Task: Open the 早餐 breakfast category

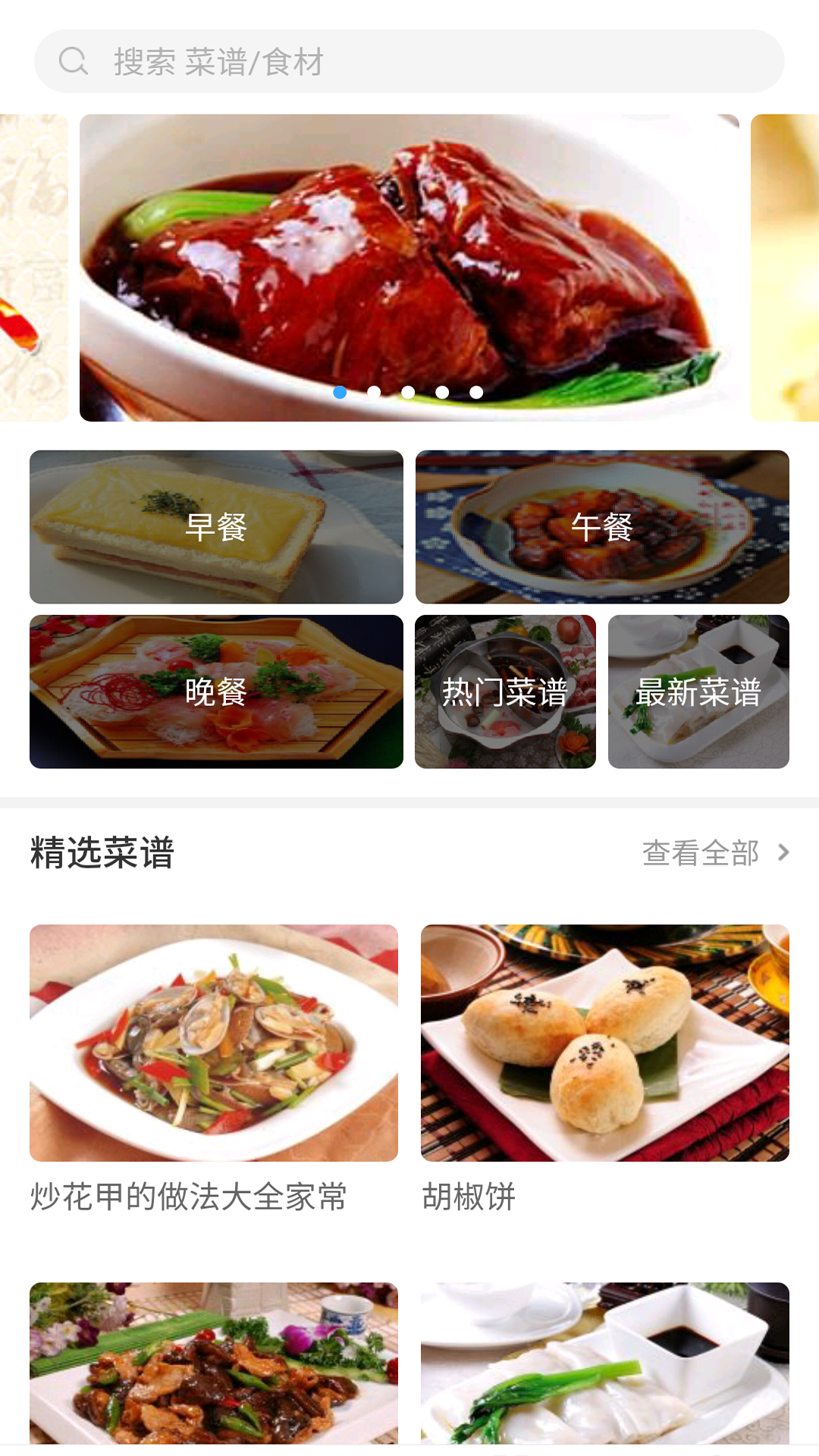Action: pyautogui.click(x=215, y=528)
